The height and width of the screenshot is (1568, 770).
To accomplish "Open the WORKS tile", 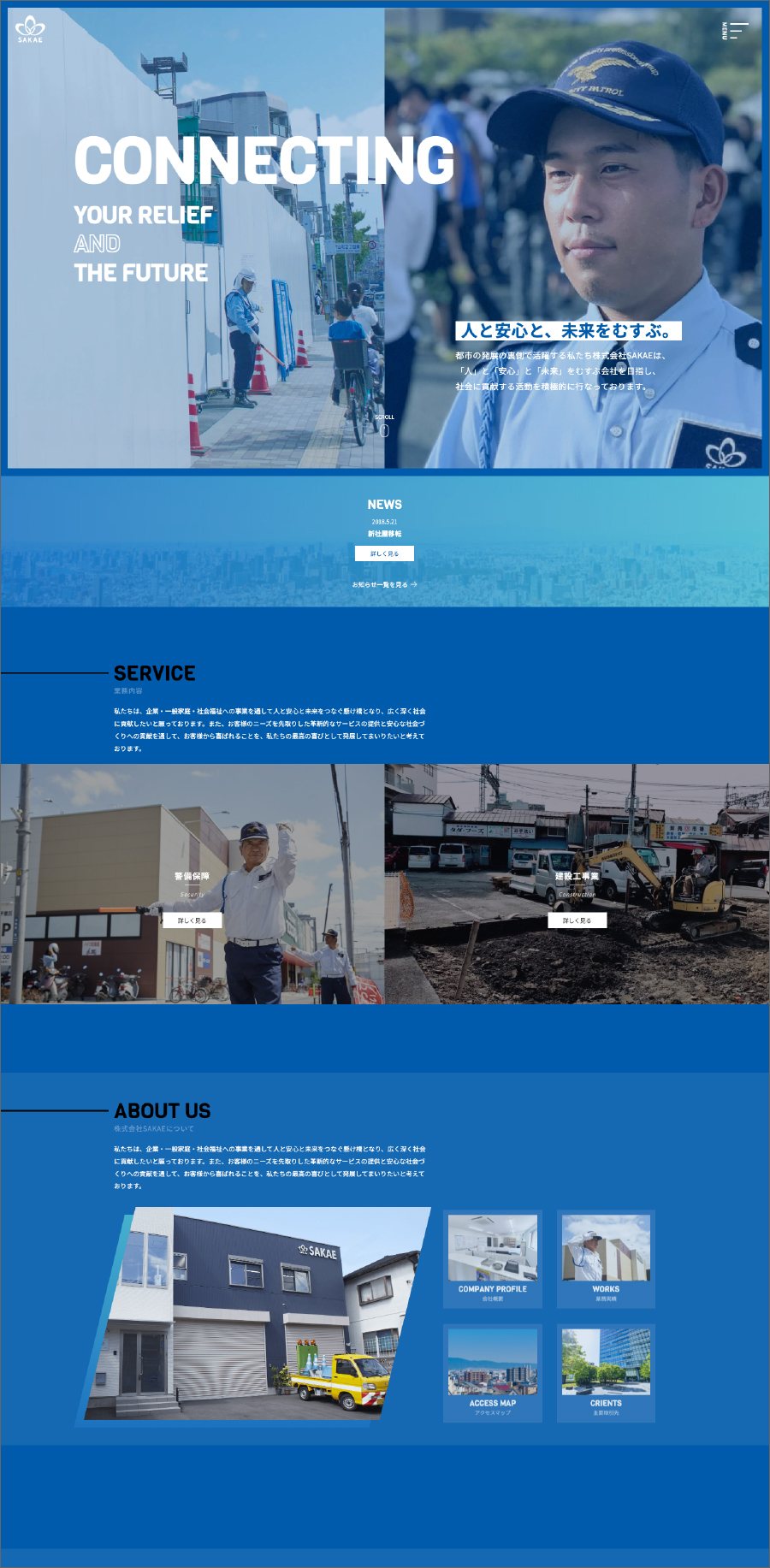I will tap(606, 1259).
